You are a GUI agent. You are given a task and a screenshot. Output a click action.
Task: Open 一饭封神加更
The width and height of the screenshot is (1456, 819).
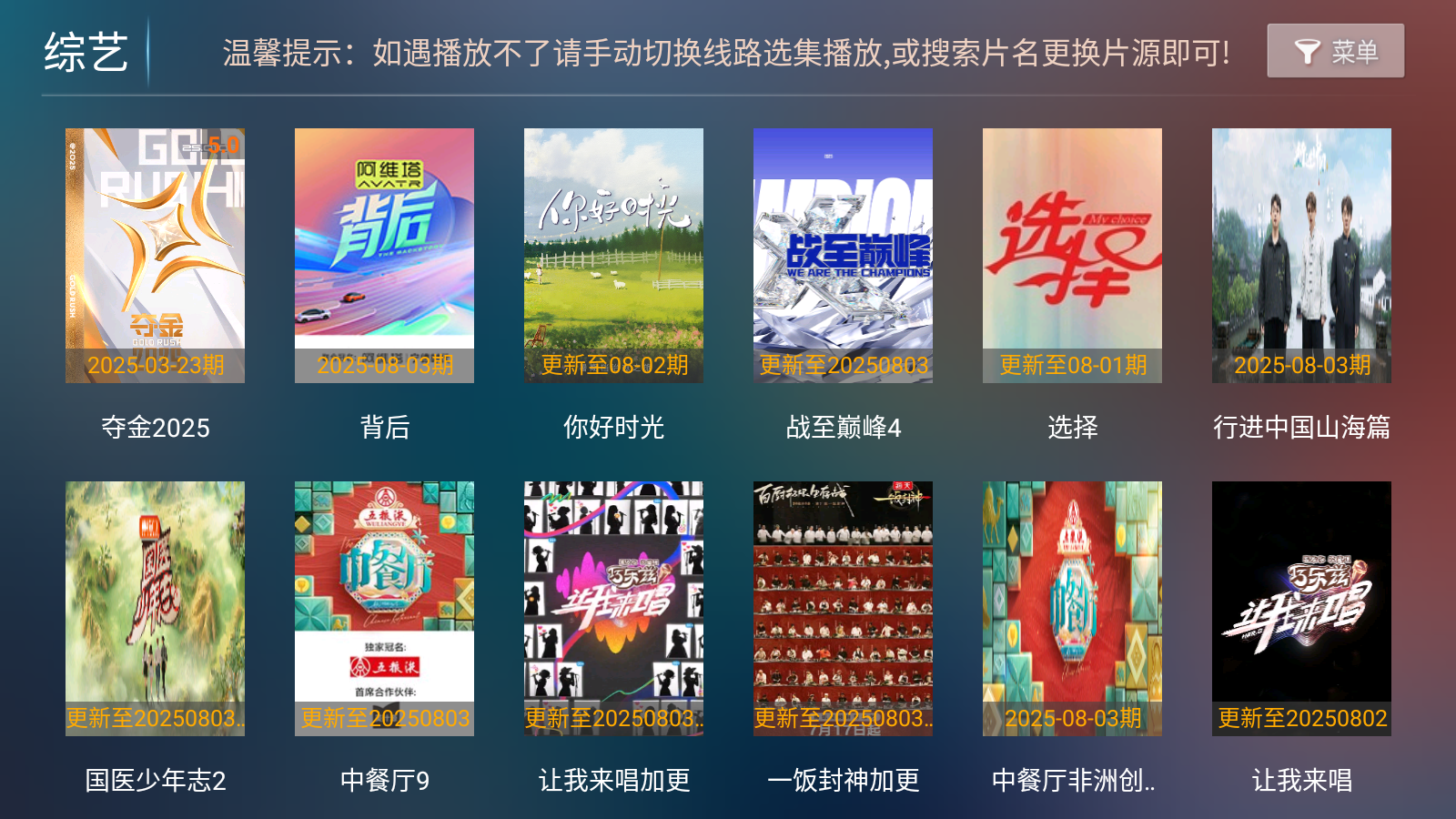pos(843,609)
